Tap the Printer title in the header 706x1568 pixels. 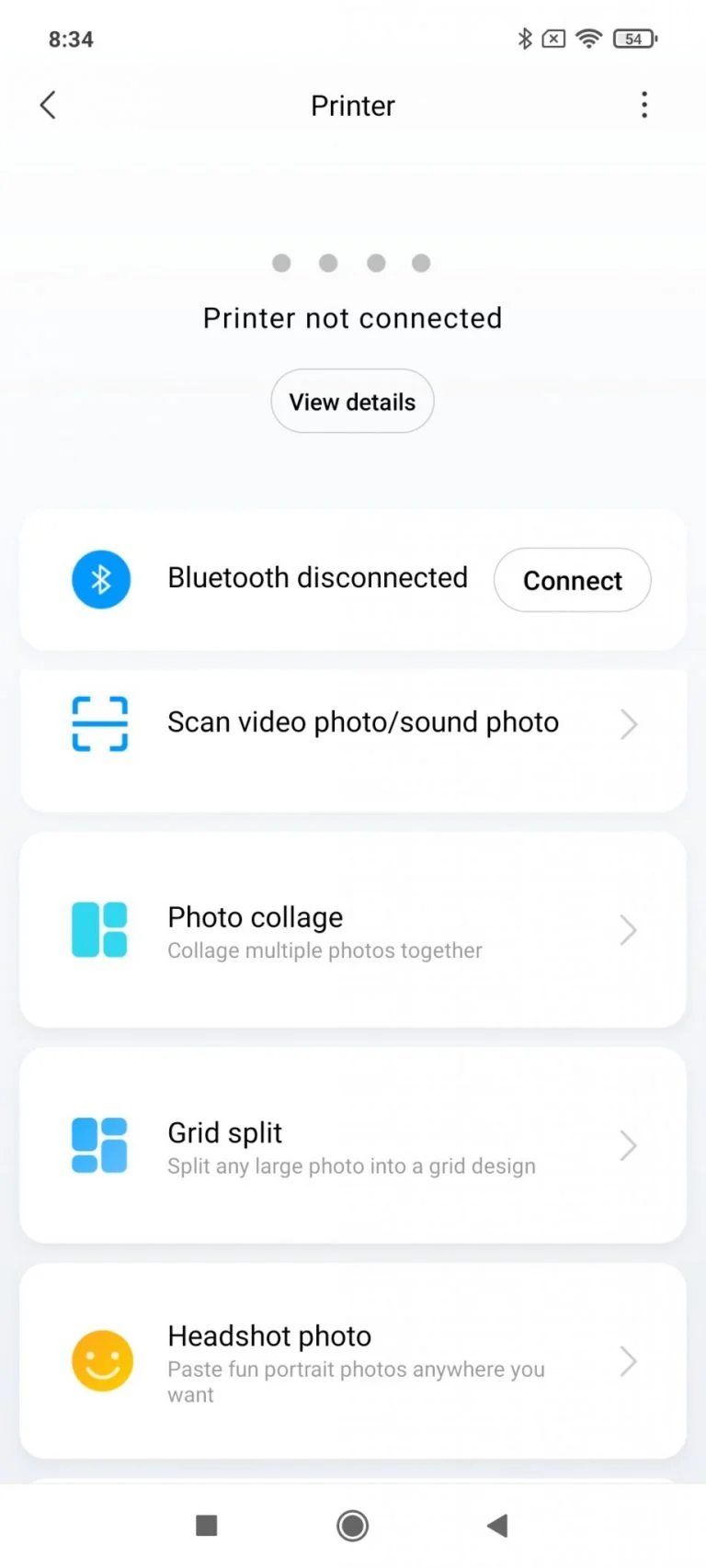352,105
